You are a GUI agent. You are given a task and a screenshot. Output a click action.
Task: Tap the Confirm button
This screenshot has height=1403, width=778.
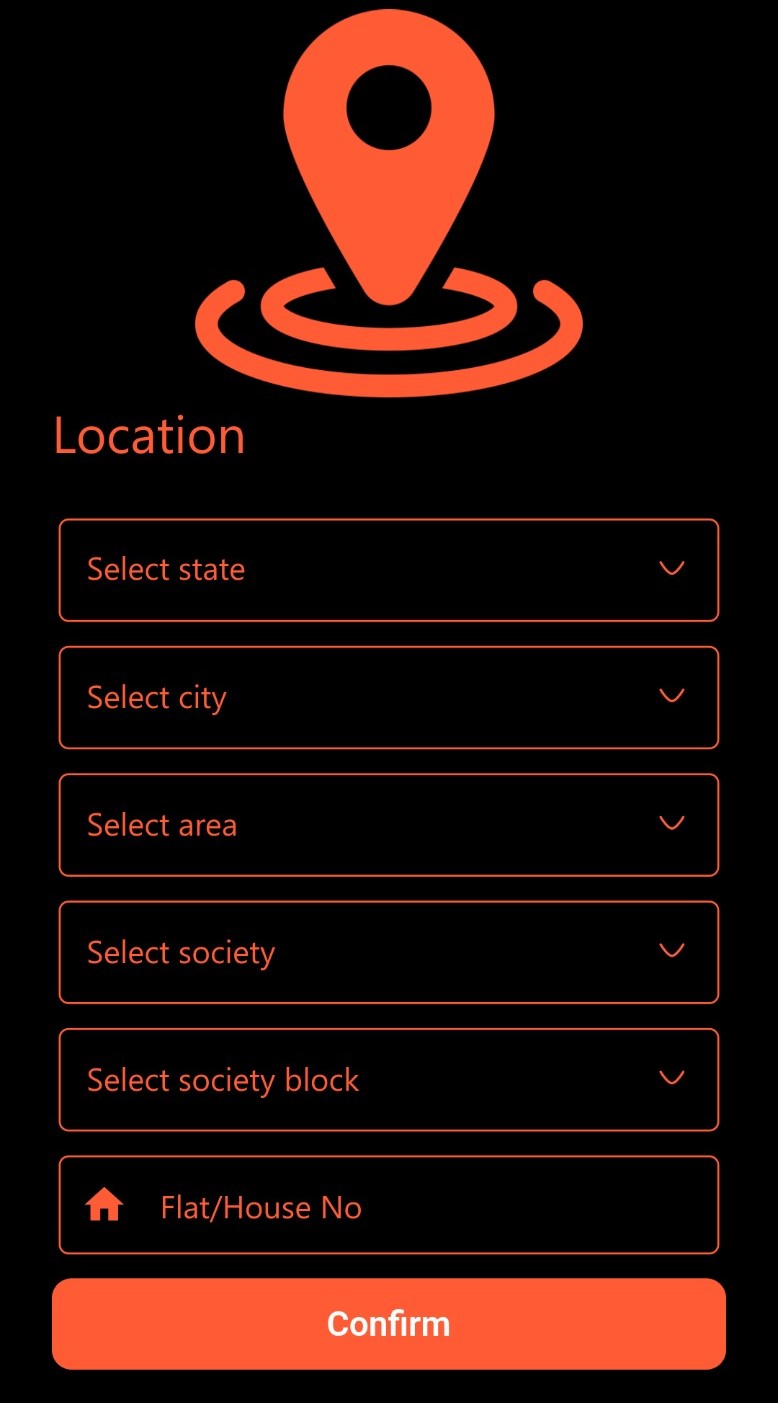(389, 1324)
